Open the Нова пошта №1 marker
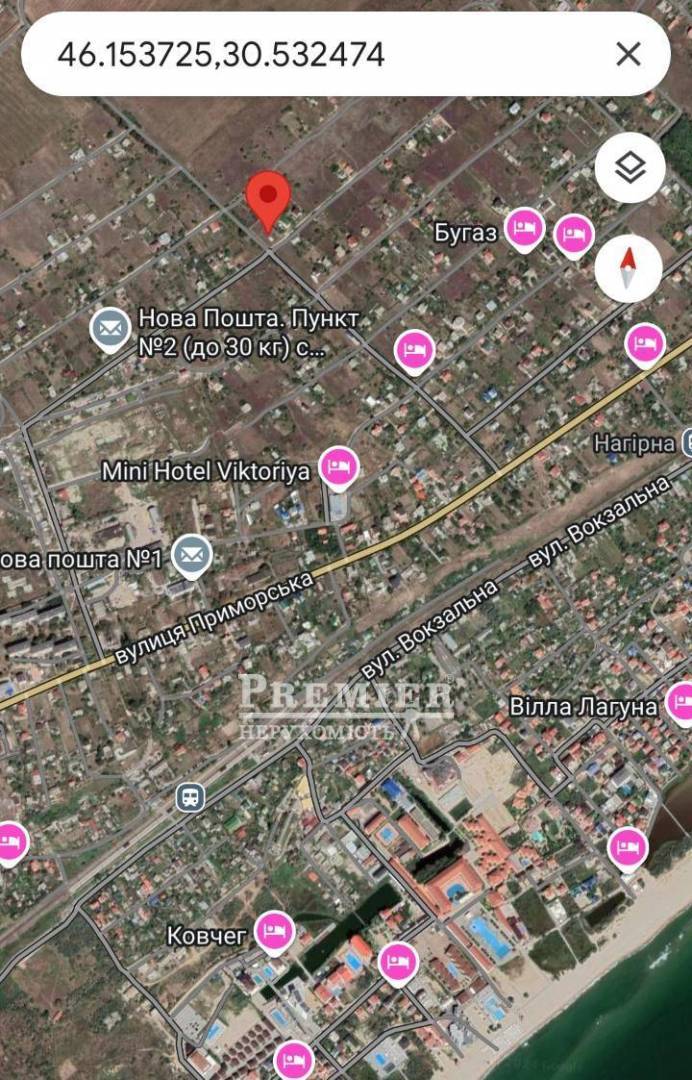Screen dimensions: 692x1080 tap(191, 555)
